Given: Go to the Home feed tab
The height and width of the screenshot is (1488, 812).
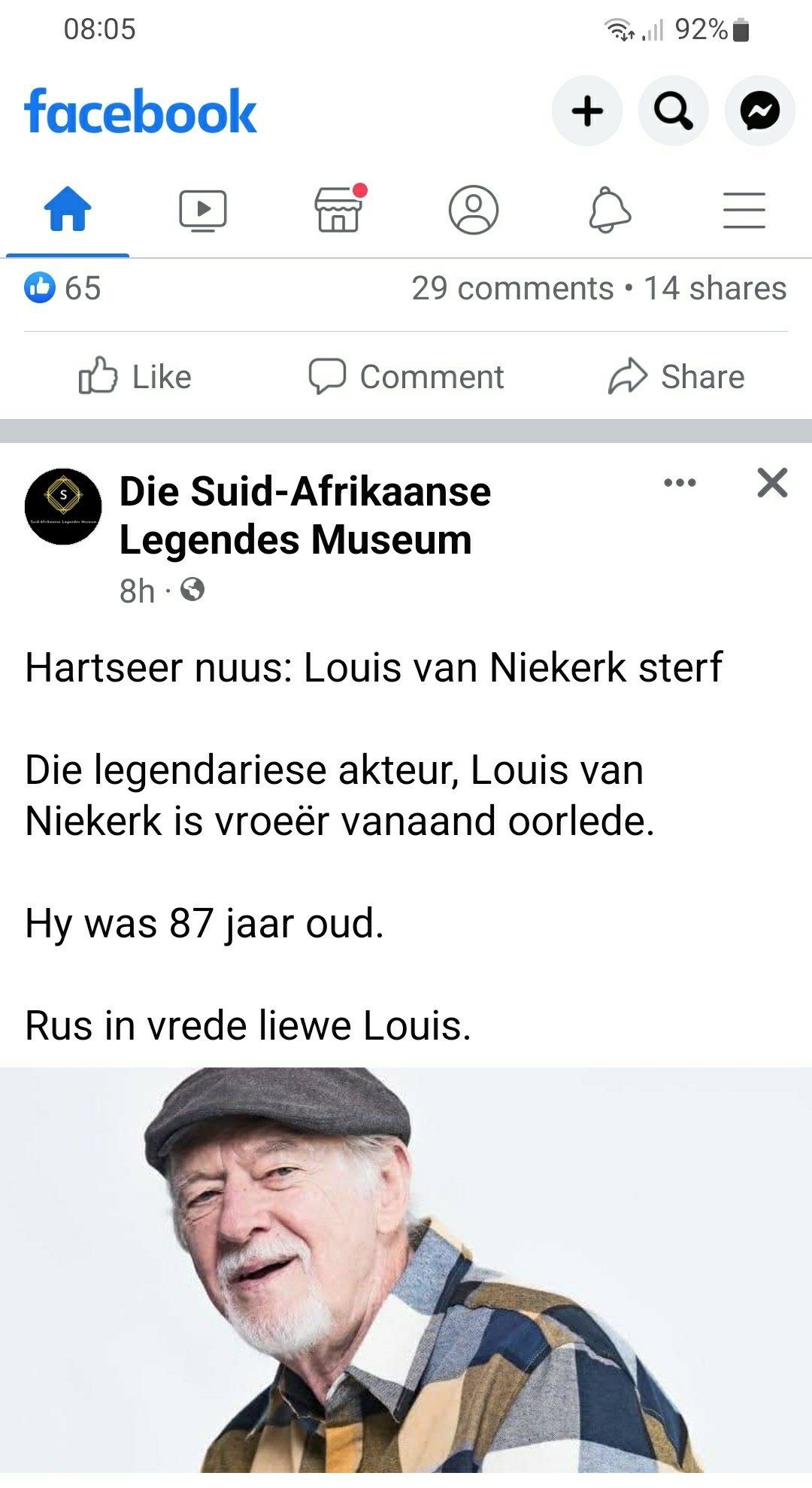Looking at the screenshot, I should pos(68,209).
